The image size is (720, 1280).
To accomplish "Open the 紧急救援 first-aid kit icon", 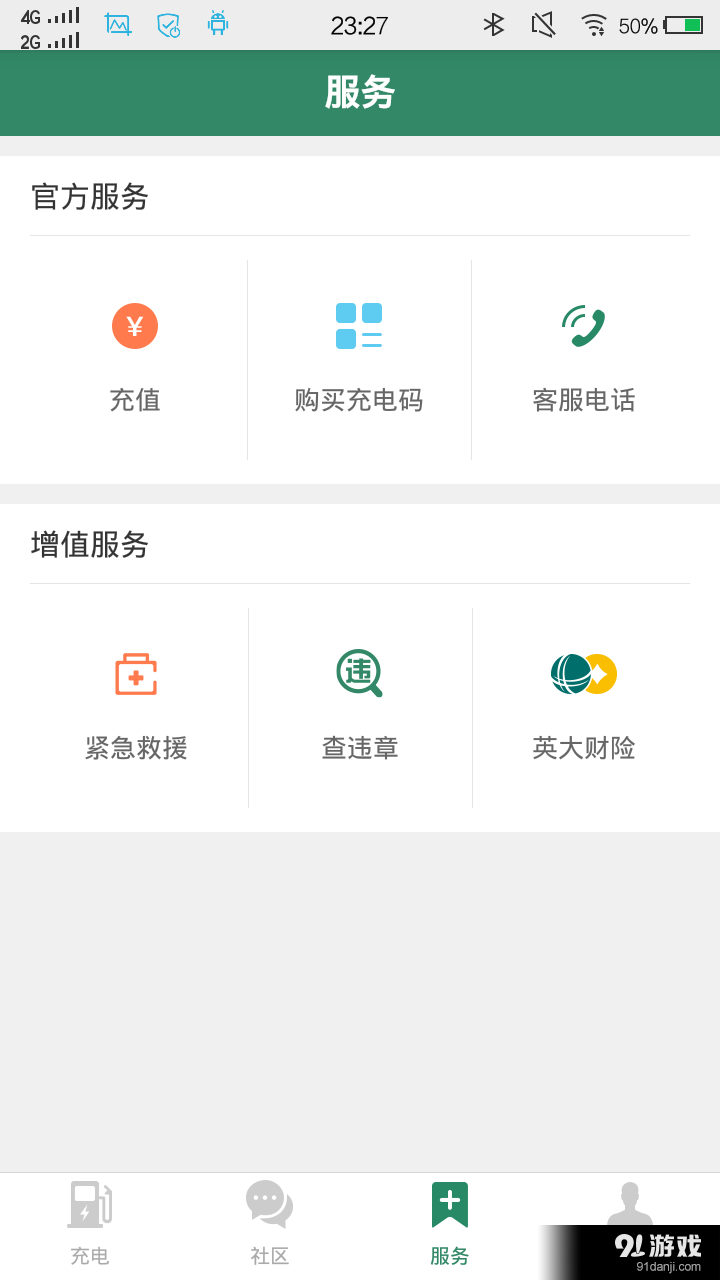I will (x=134, y=674).
